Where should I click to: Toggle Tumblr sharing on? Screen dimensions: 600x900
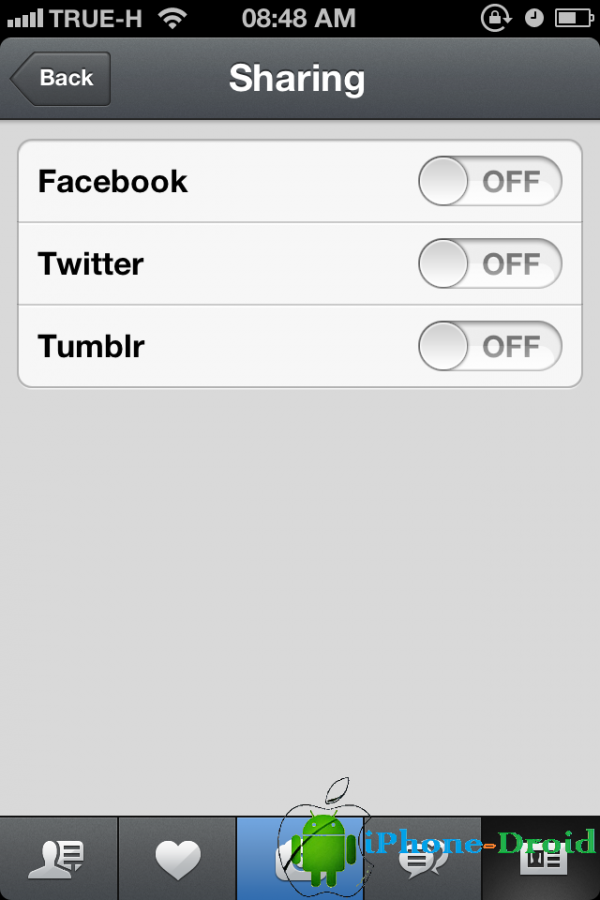pyautogui.click(x=489, y=347)
